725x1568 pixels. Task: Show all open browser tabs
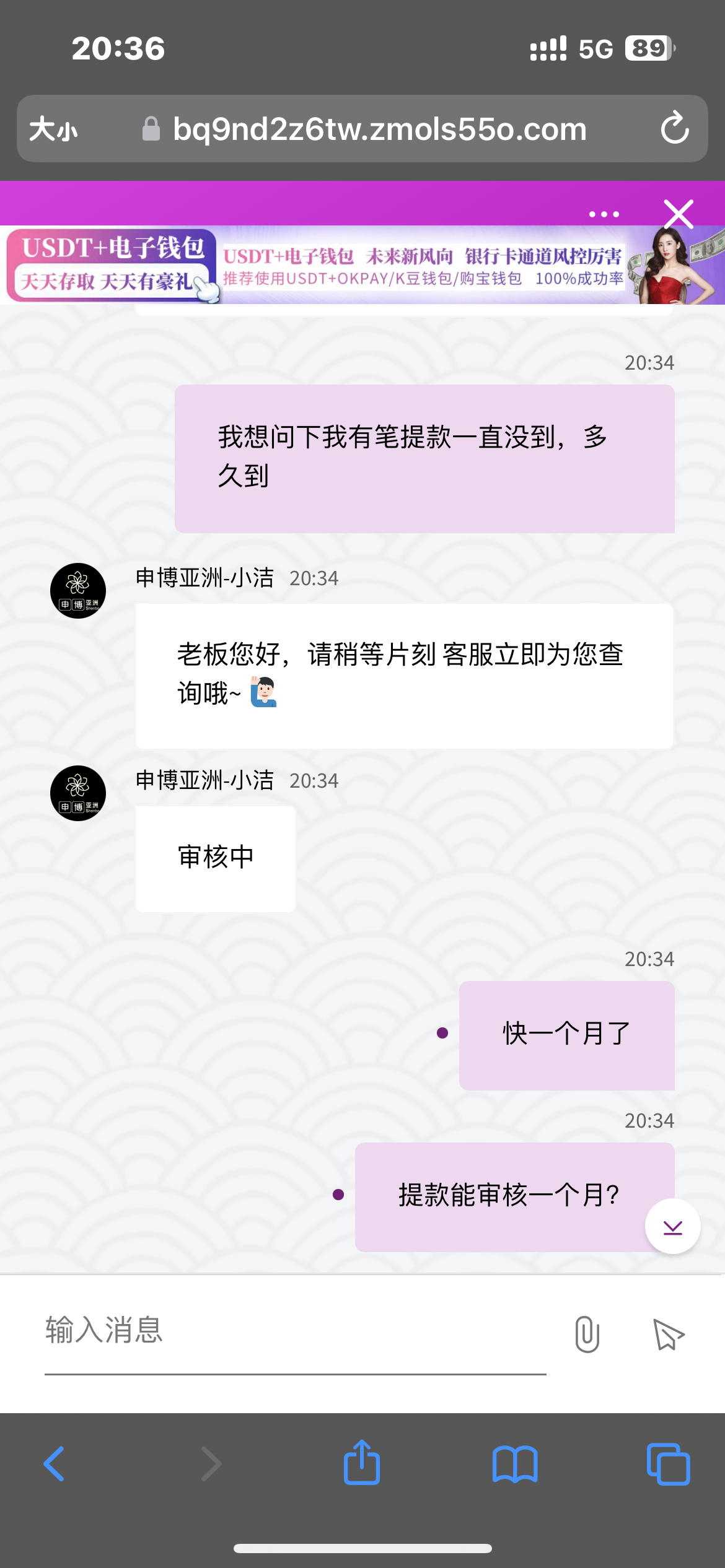[668, 1464]
